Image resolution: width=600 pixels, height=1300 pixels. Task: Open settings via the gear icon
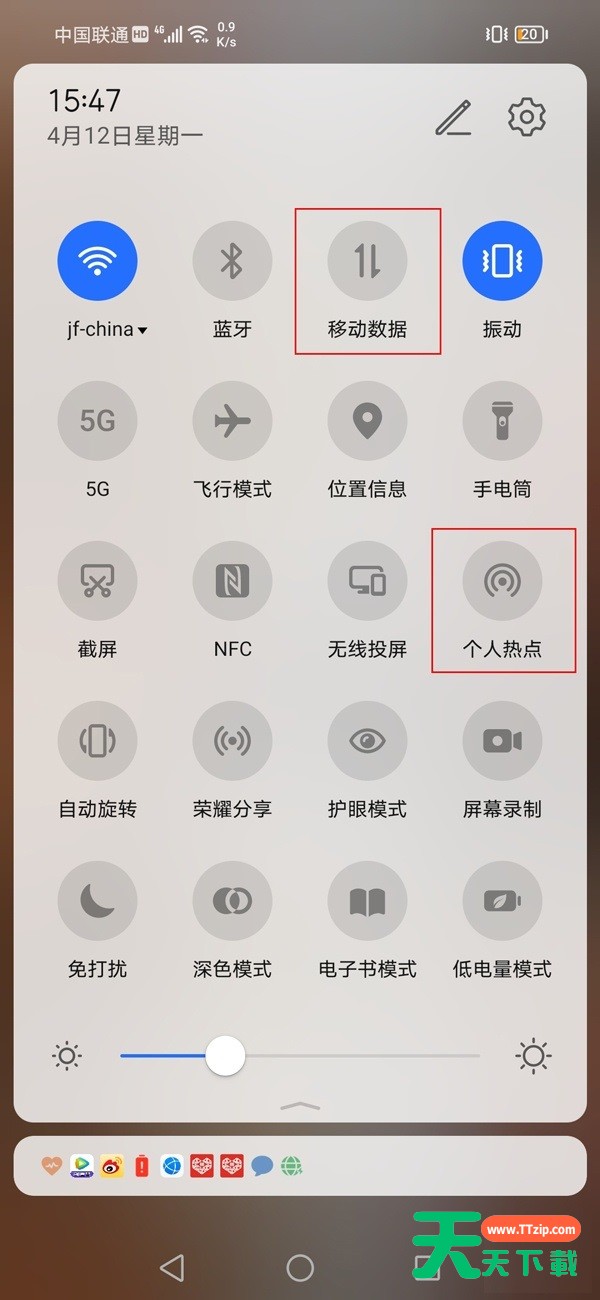pos(527,117)
